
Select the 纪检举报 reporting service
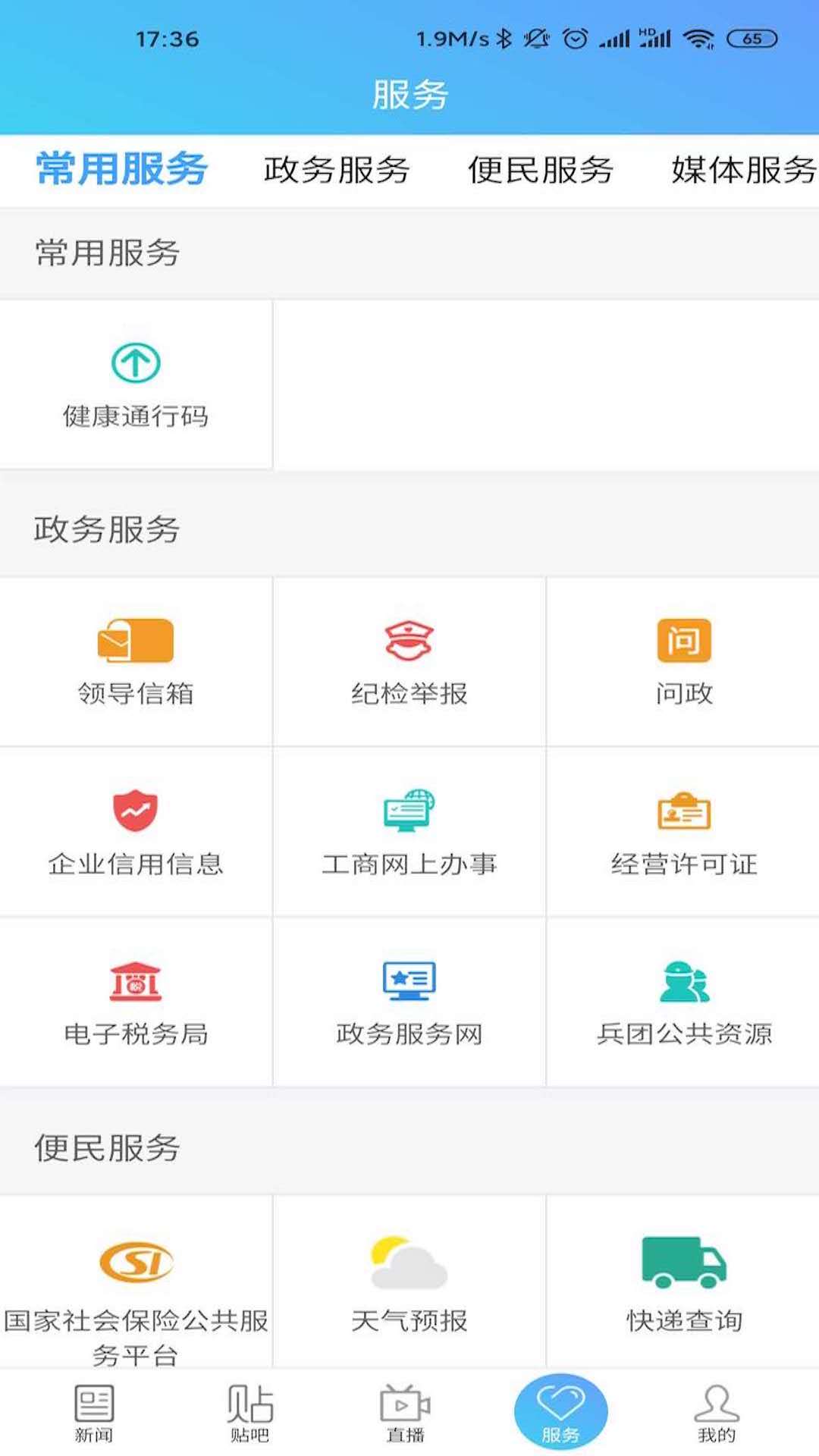point(409,660)
